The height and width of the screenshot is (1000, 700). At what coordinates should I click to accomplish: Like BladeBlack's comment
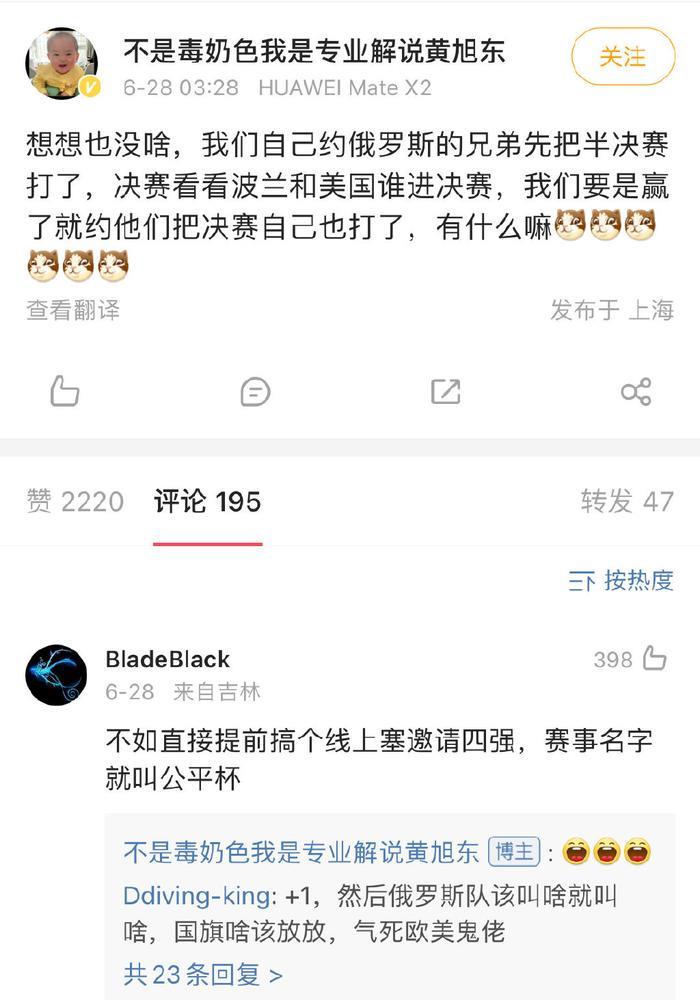[x=655, y=658]
